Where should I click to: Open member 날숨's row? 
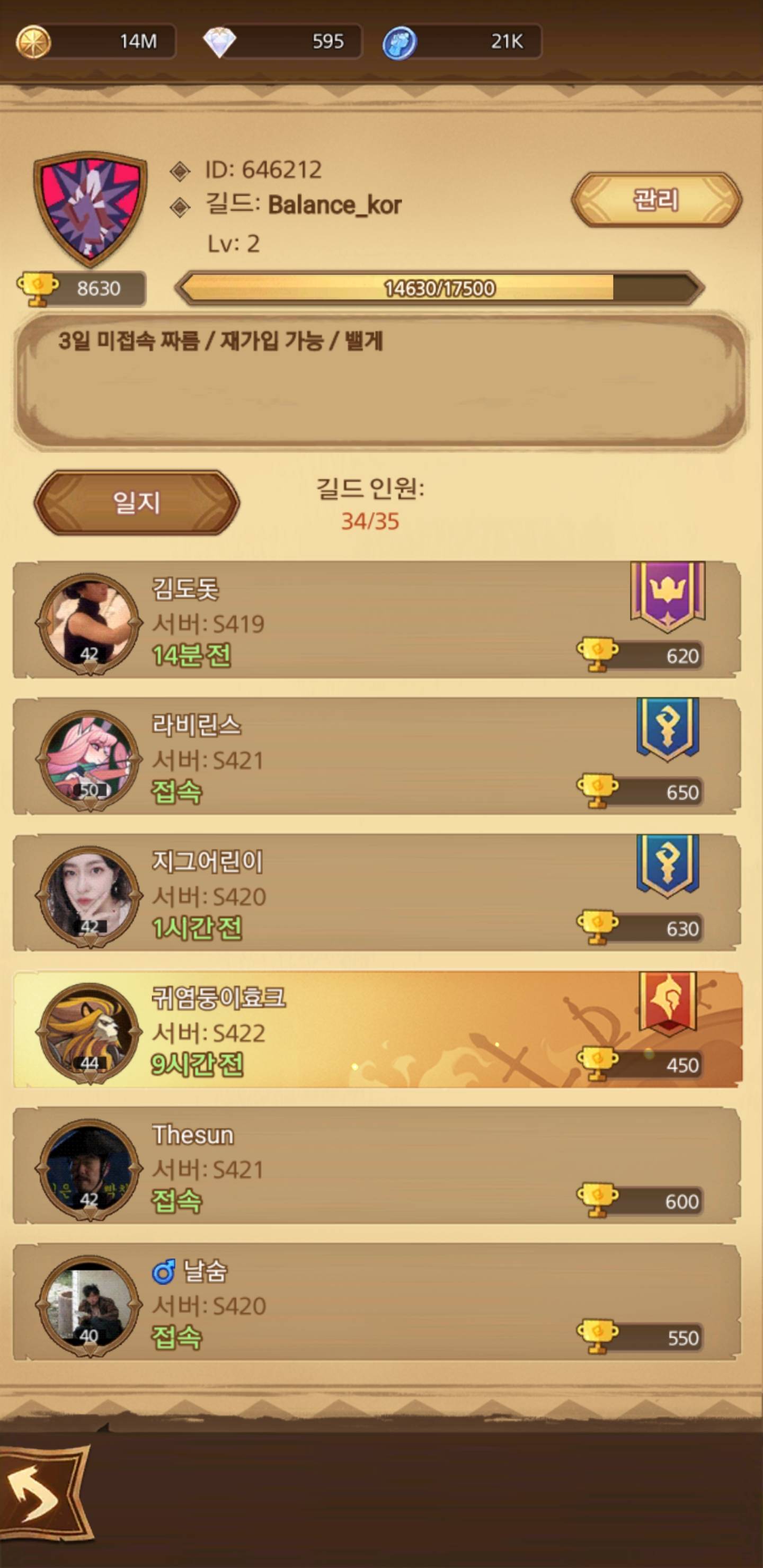click(376, 1302)
